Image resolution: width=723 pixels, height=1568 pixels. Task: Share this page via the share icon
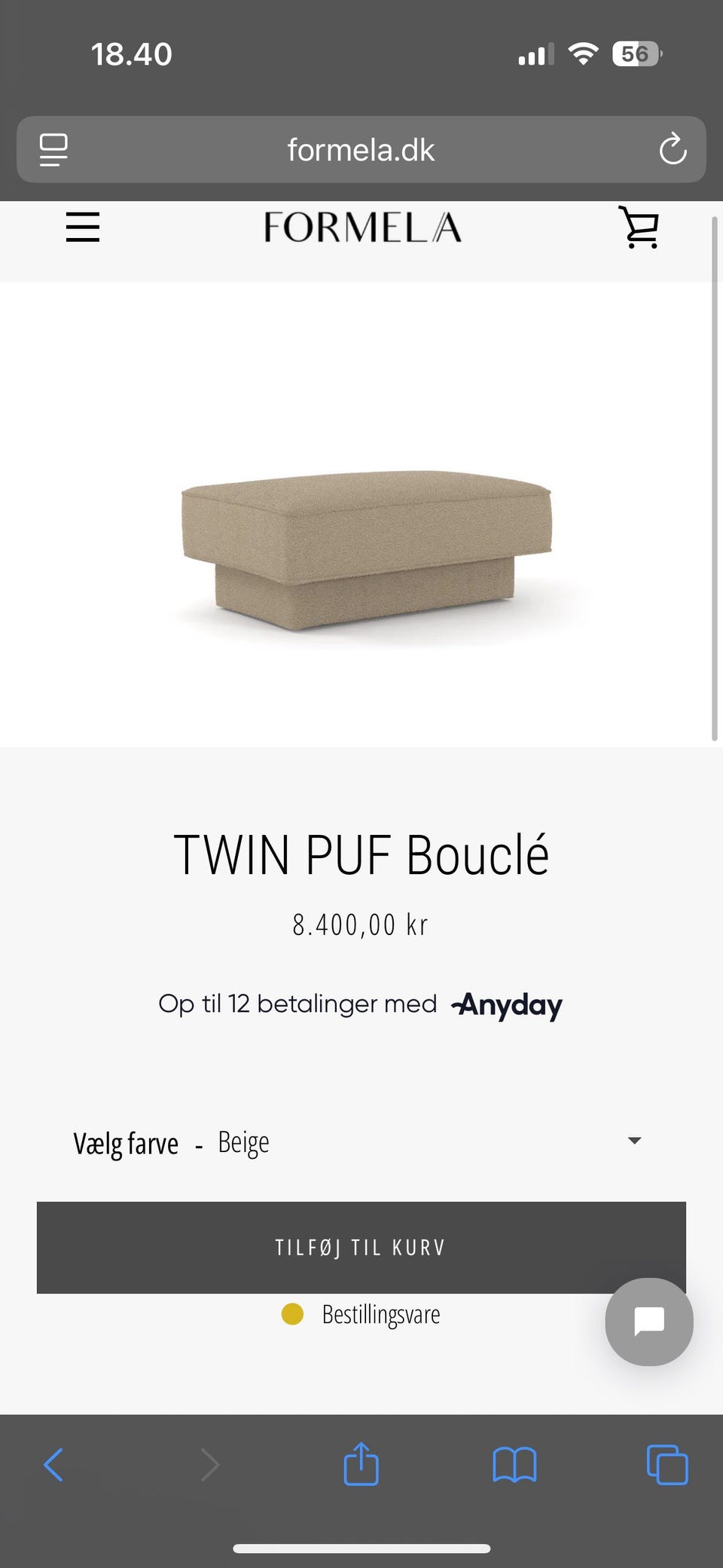tap(361, 1465)
